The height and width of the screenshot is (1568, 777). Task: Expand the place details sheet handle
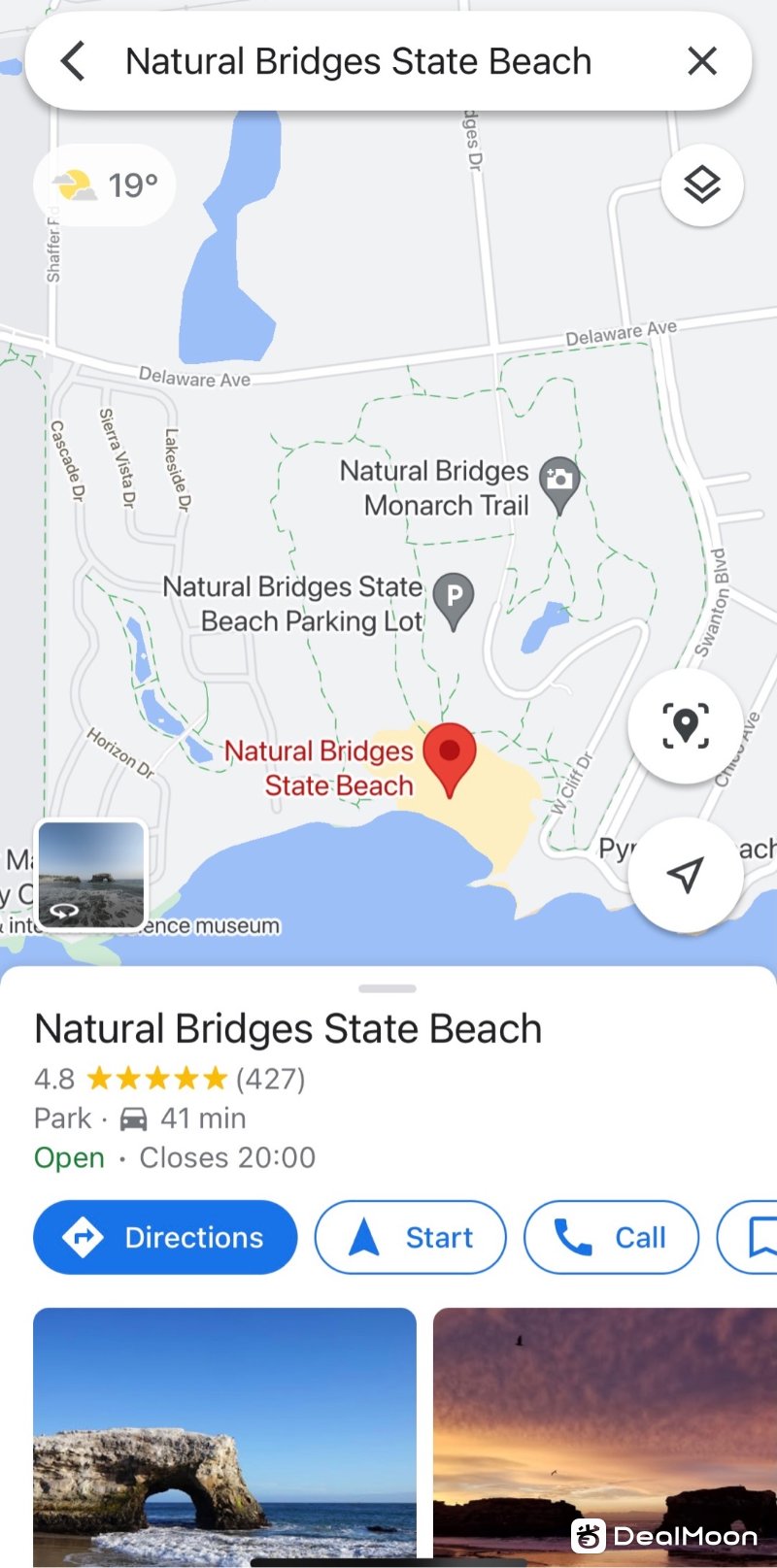[x=388, y=988]
